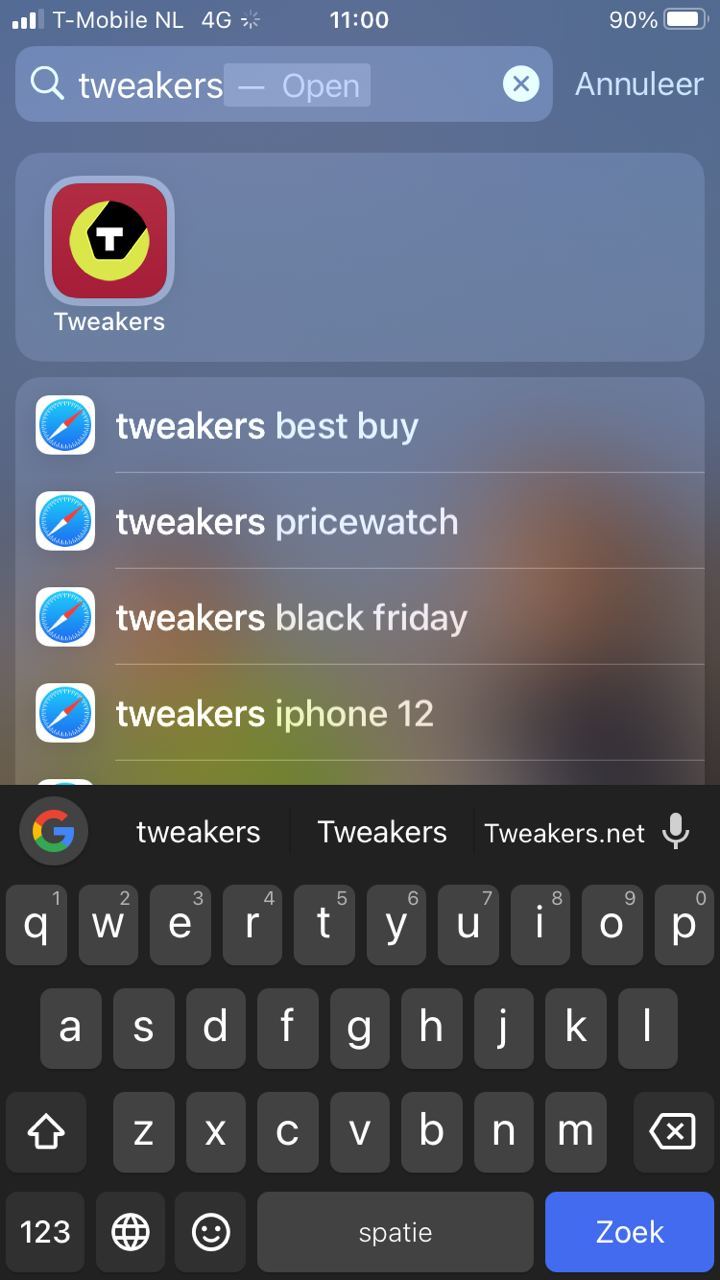
Task: Start voice dictation with the microphone
Action: (x=677, y=831)
